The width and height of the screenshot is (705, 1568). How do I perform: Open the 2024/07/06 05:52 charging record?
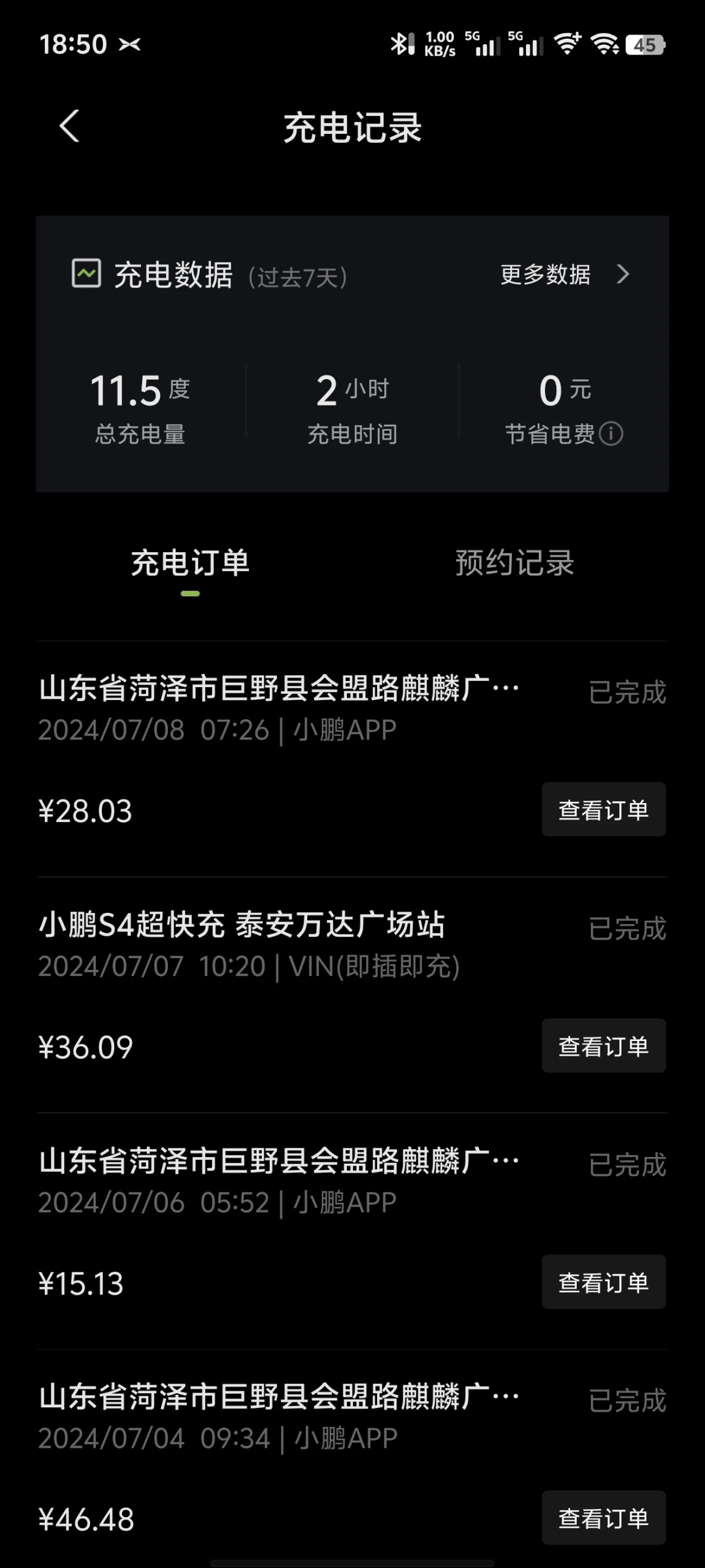(x=352, y=1231)
